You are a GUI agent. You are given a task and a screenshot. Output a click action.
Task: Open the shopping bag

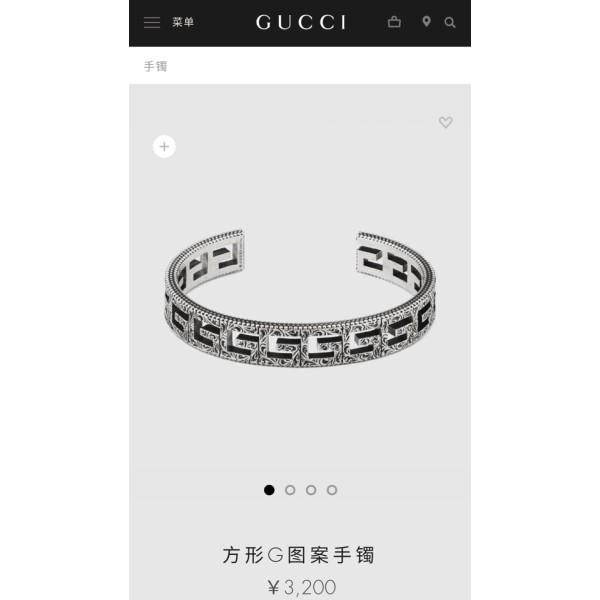click(x=394, y=22)
